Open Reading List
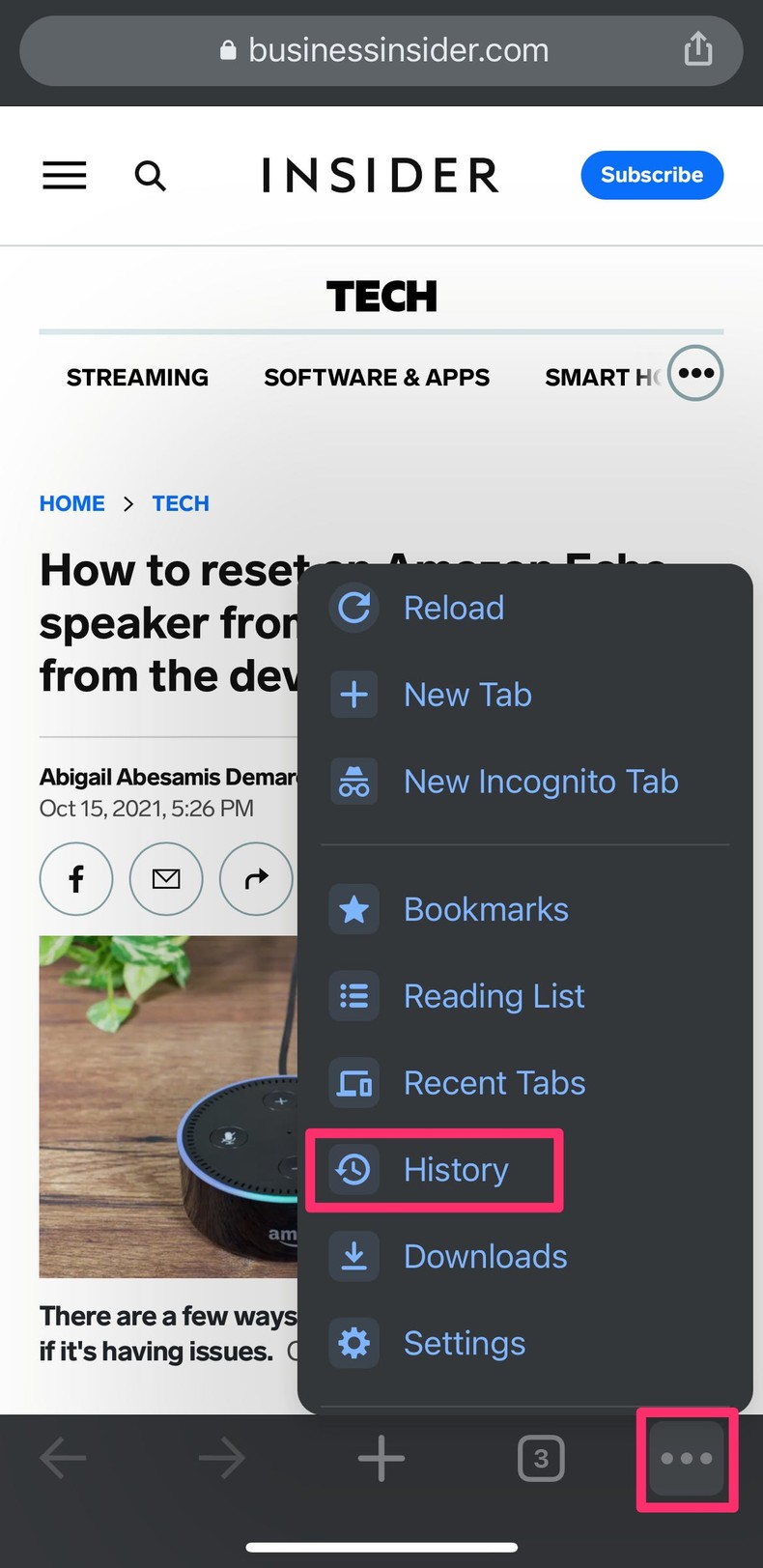This screenshot has height=1568, width=763. [x=524, y=996]
